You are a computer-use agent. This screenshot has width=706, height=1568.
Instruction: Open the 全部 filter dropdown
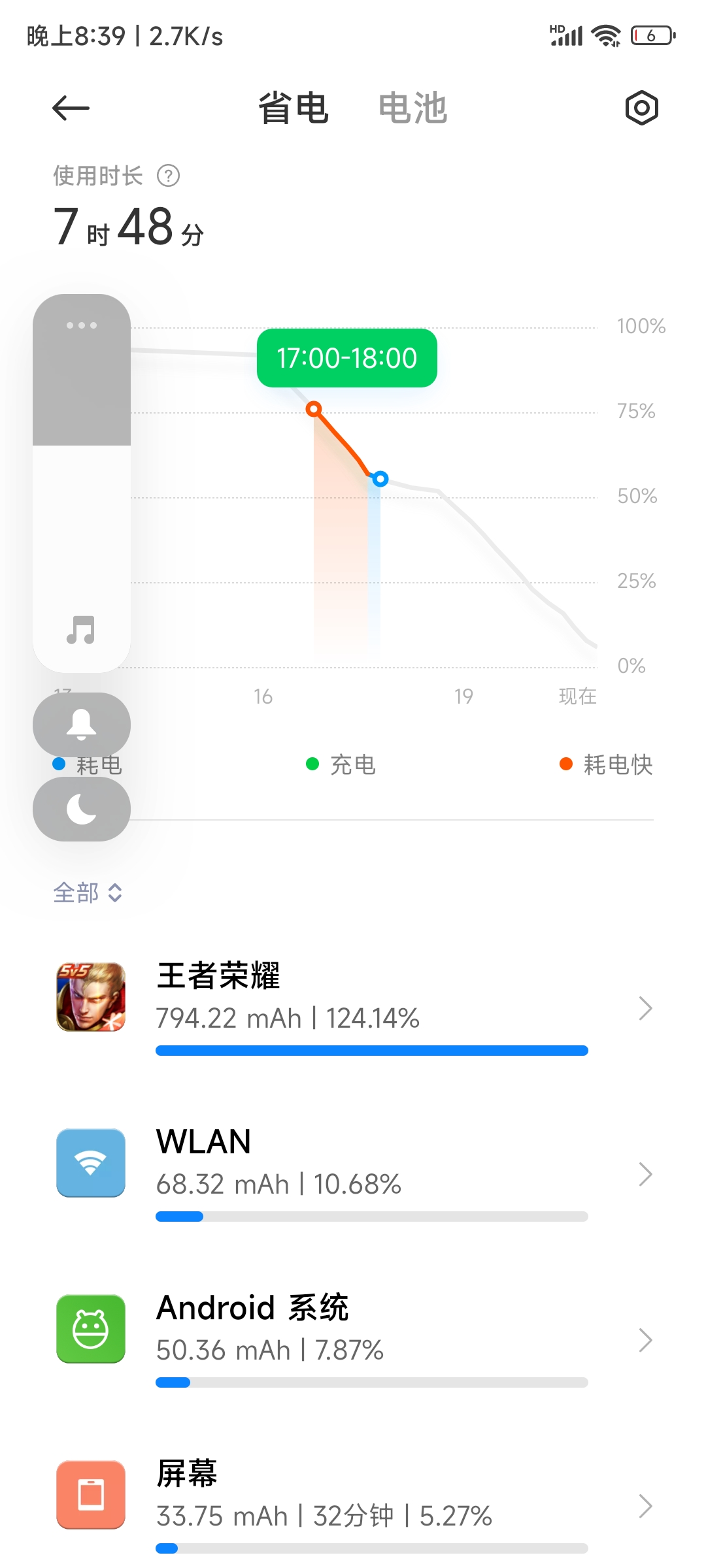pyautogui.click(x=88, y=892)
